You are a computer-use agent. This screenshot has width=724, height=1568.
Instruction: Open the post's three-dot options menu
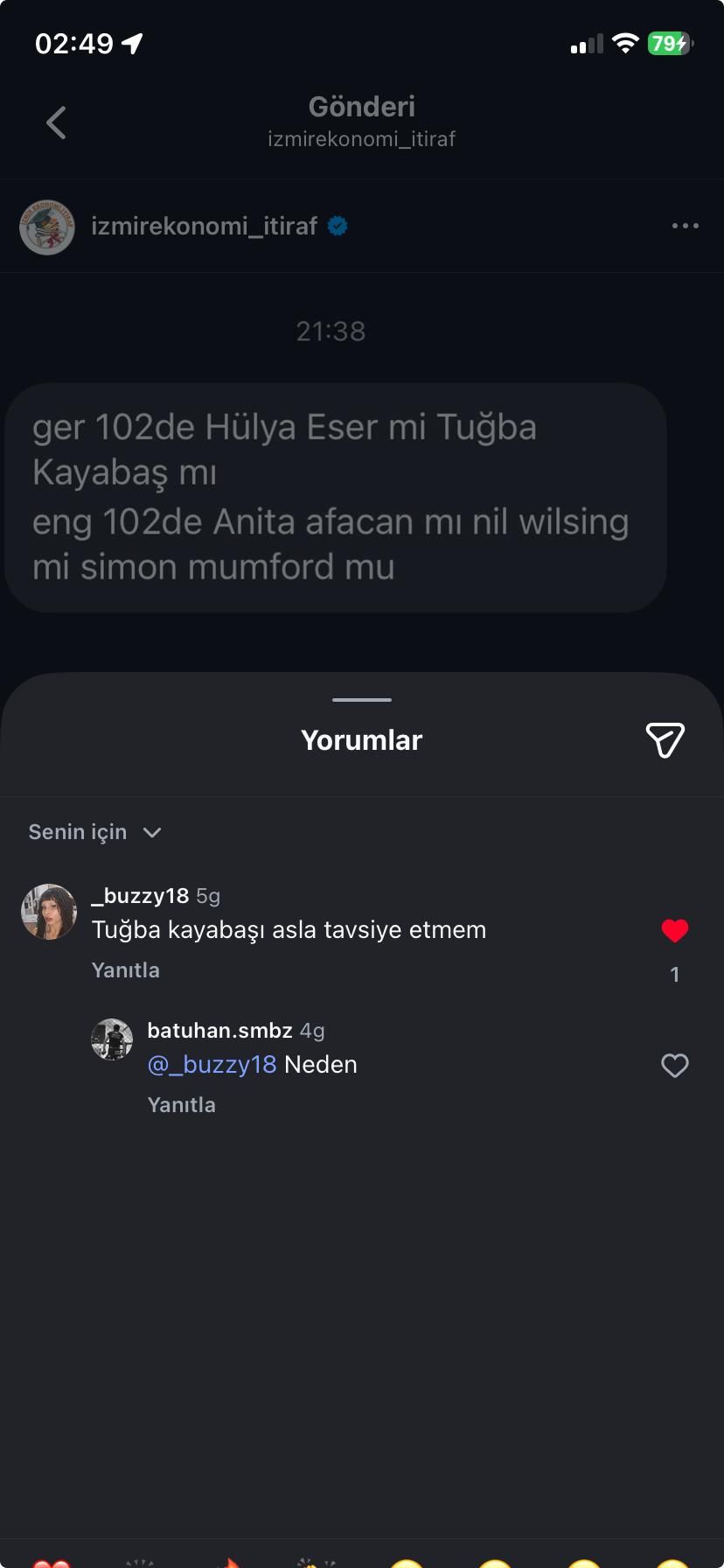685,226
